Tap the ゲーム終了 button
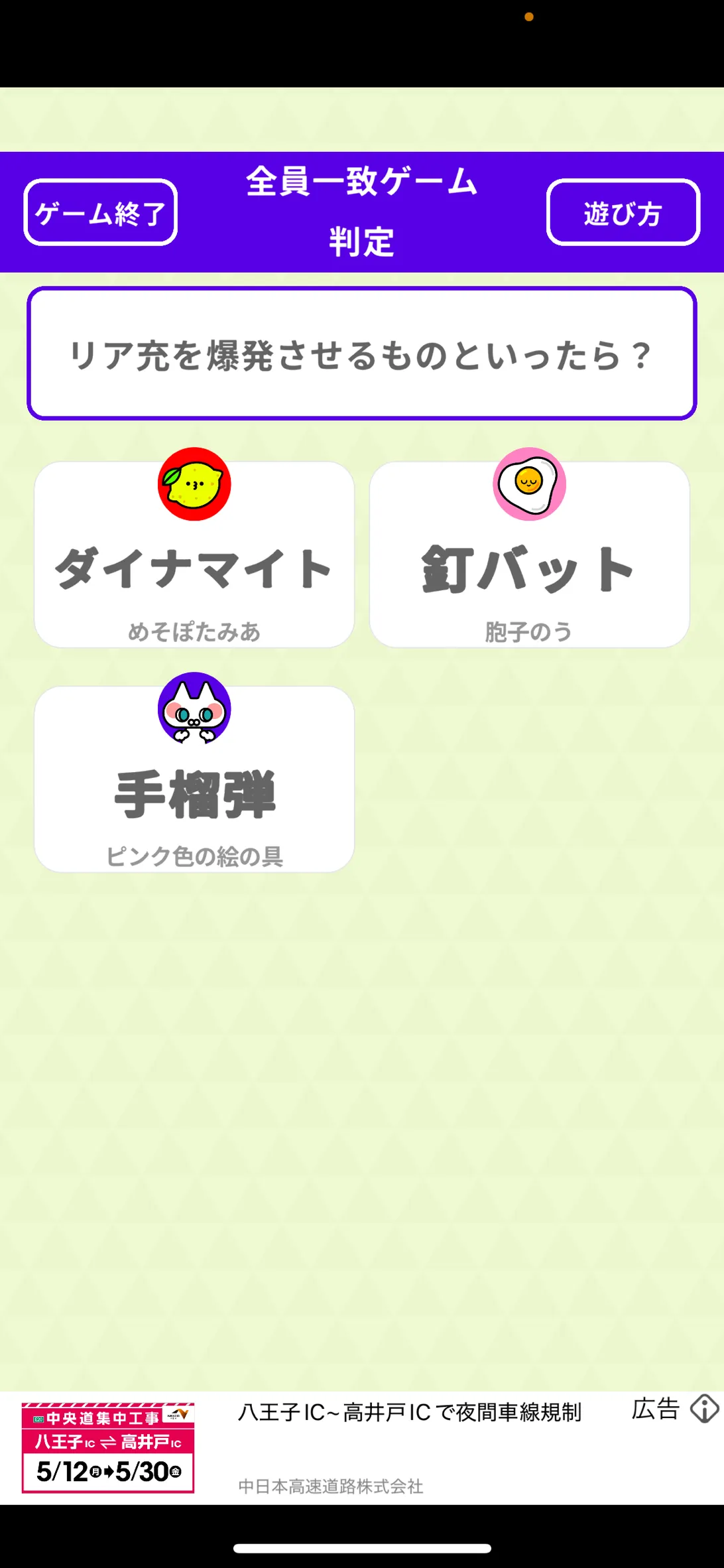Screen dimensions: 724x1568 point(101,212)
